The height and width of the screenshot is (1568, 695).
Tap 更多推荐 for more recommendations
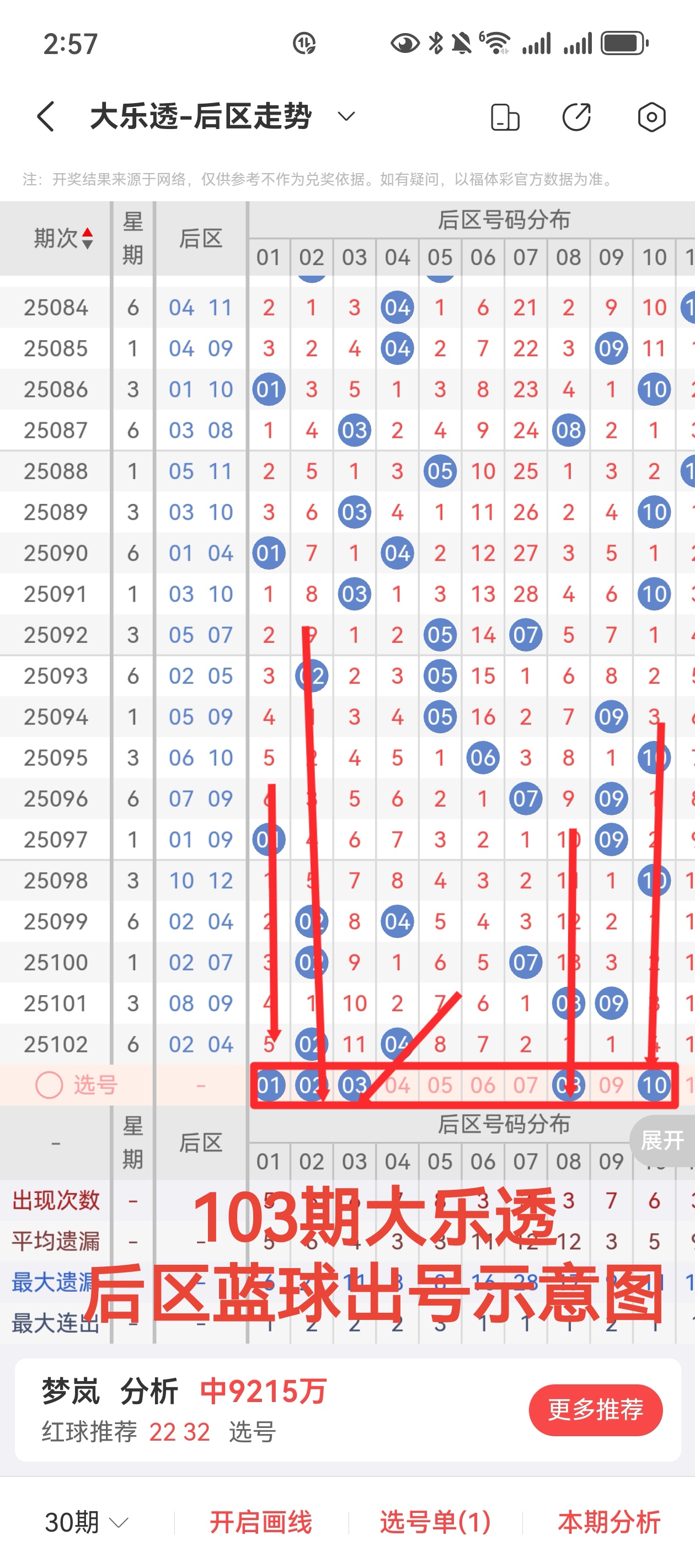click(595, 1410)
